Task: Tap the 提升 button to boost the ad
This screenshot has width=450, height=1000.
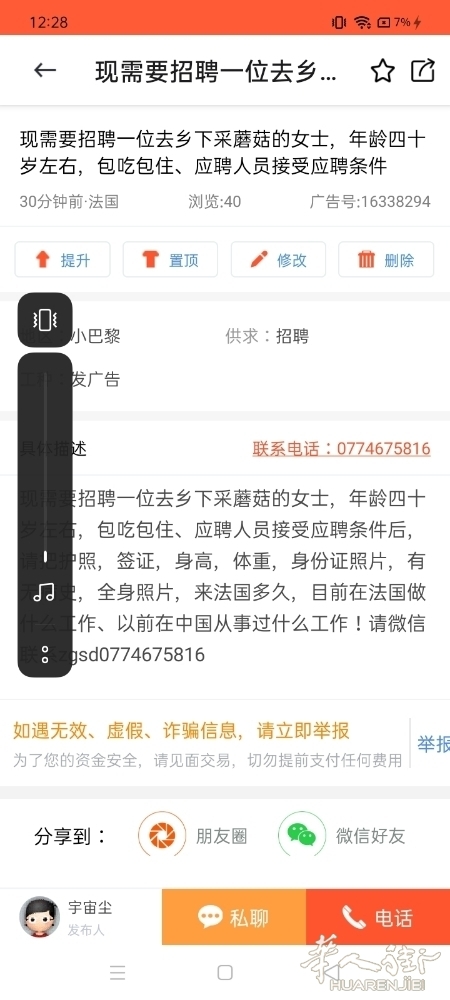Action: click(x=62, y=260)
